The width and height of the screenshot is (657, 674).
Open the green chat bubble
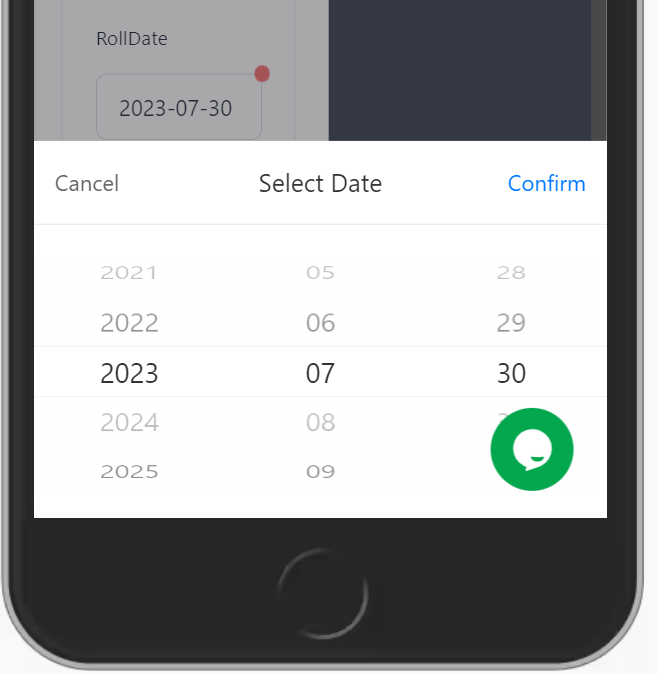click(532, 450)
